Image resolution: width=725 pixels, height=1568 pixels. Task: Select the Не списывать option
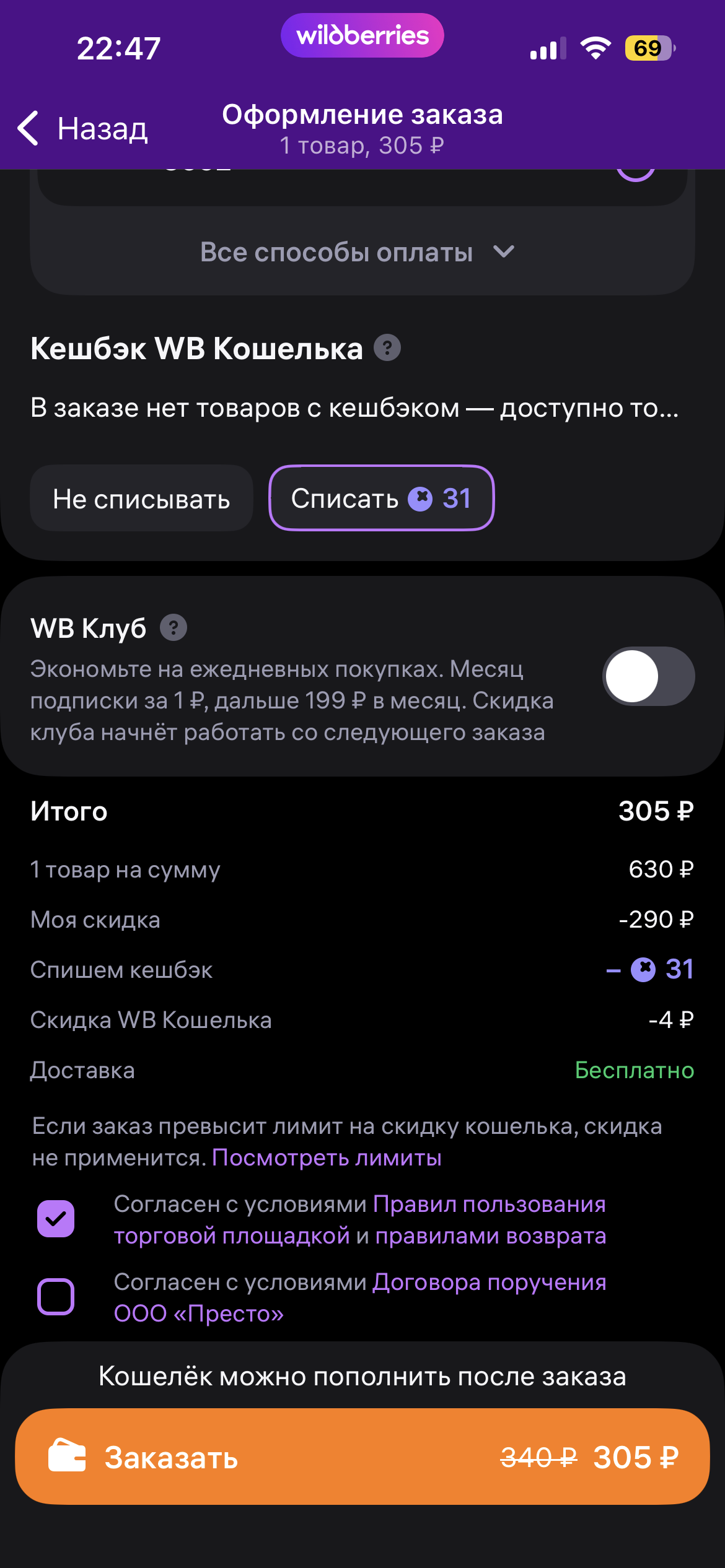click(x=141, y=499)
